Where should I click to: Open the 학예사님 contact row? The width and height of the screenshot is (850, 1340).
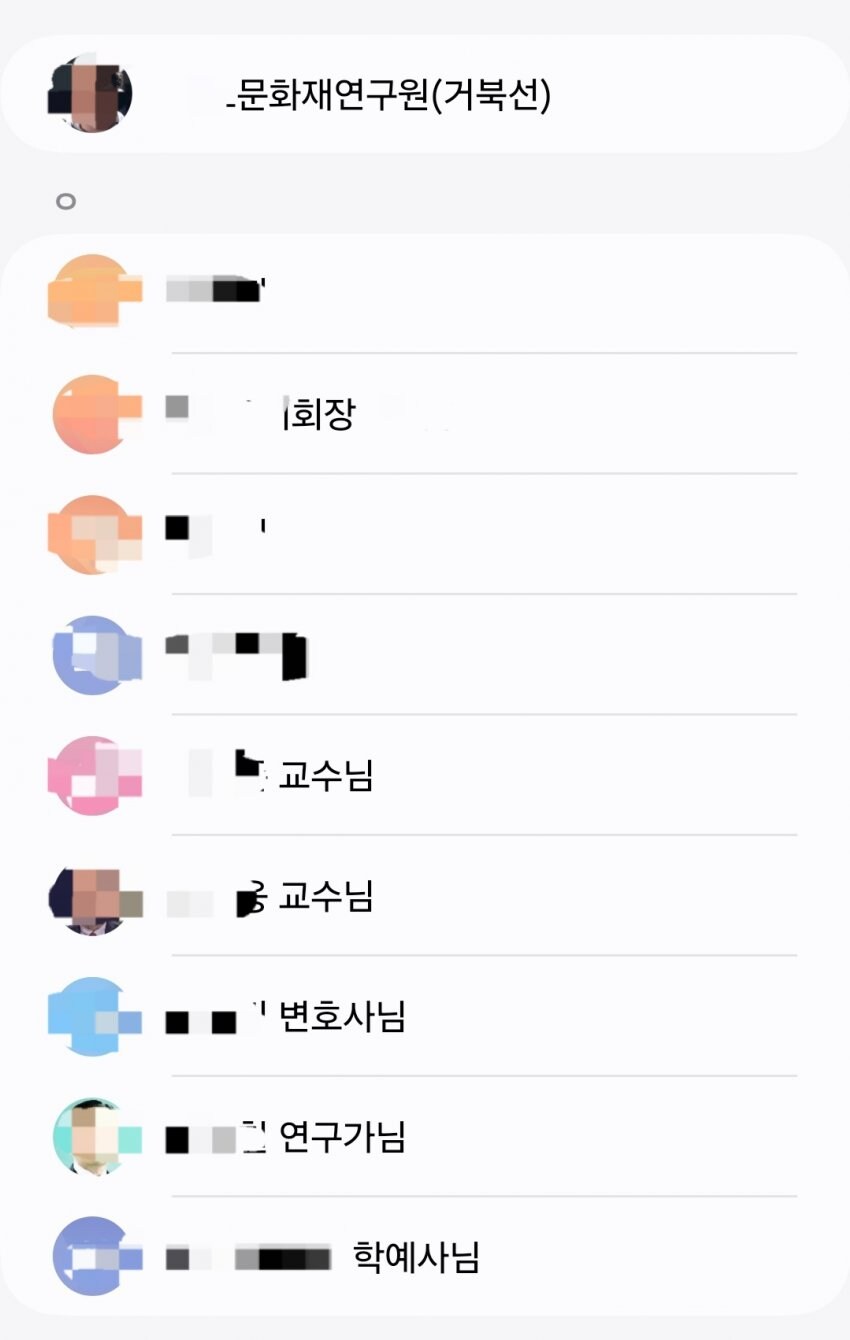tap(416, 1257)
